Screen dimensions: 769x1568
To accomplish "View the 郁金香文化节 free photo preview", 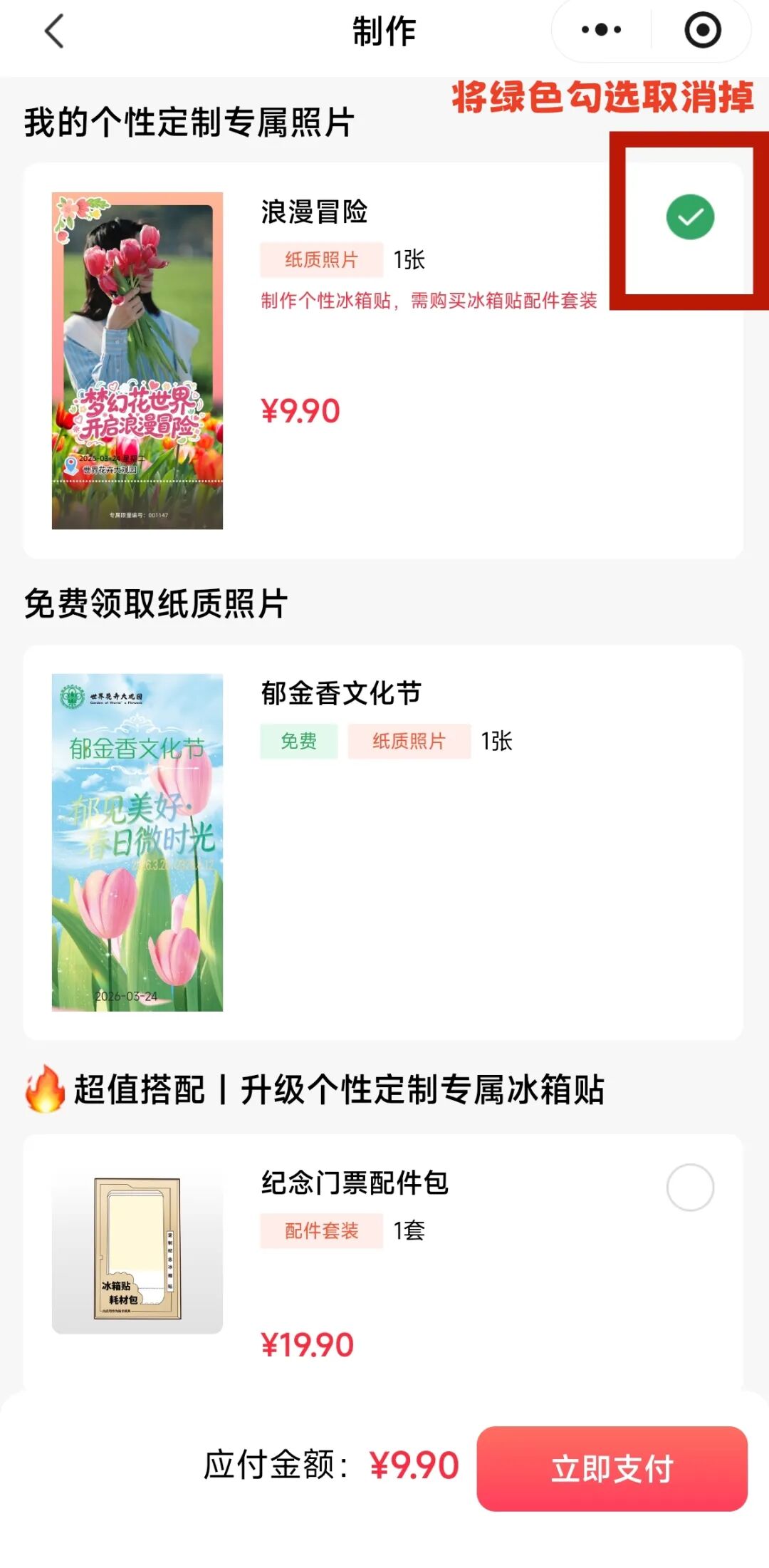I will coord(137,842).
